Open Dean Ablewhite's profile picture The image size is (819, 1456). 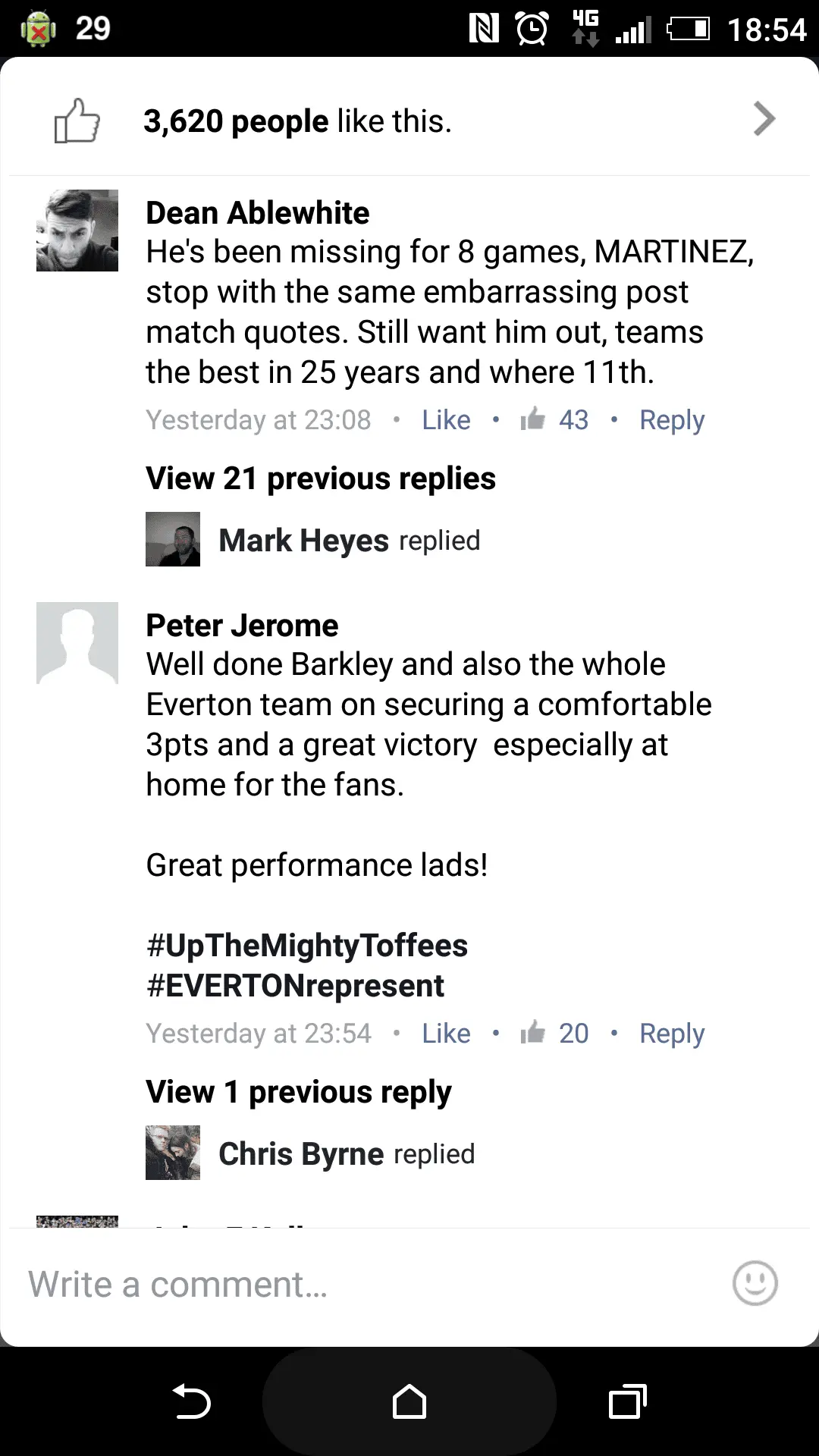pos(77,231)
